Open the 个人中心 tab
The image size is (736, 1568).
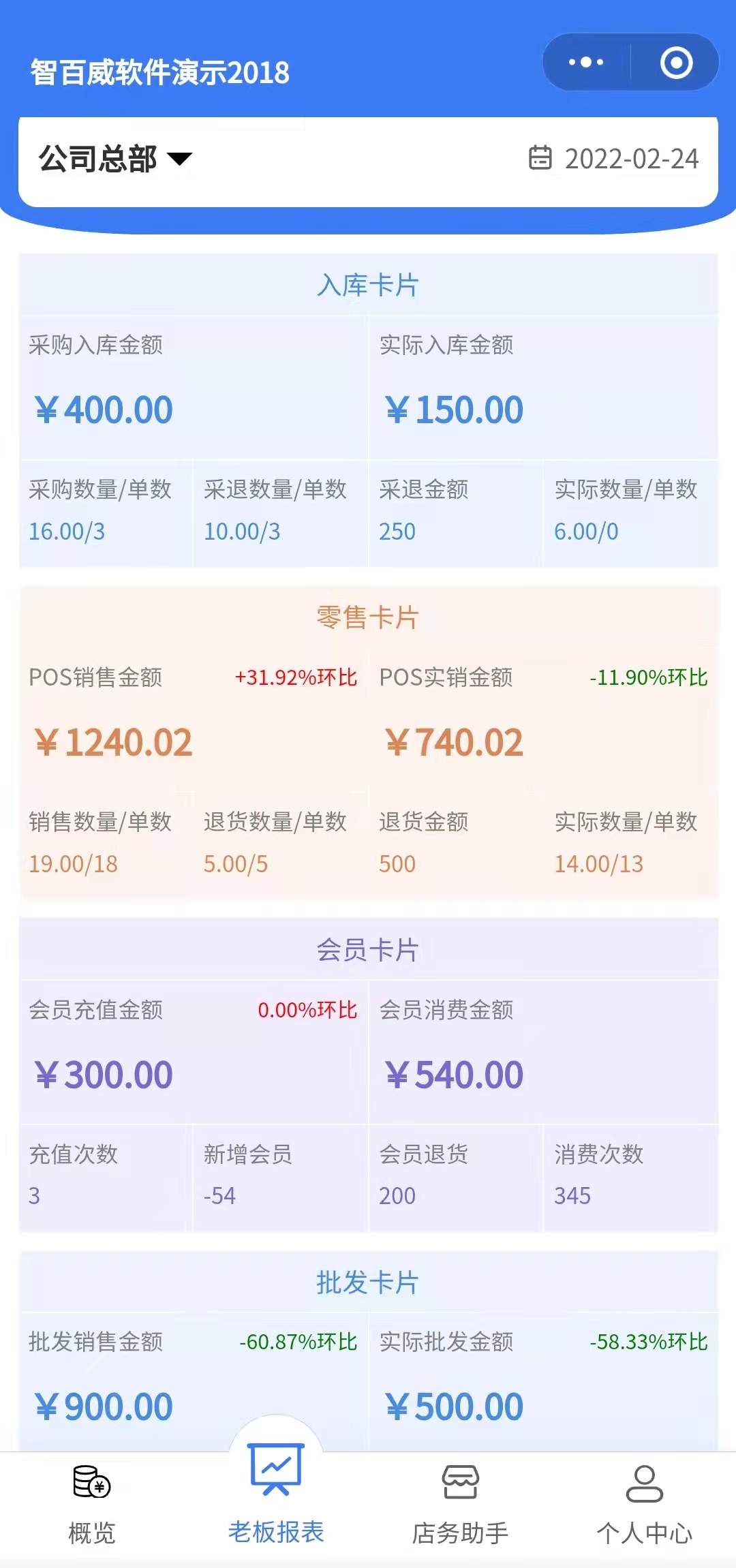644,1504
